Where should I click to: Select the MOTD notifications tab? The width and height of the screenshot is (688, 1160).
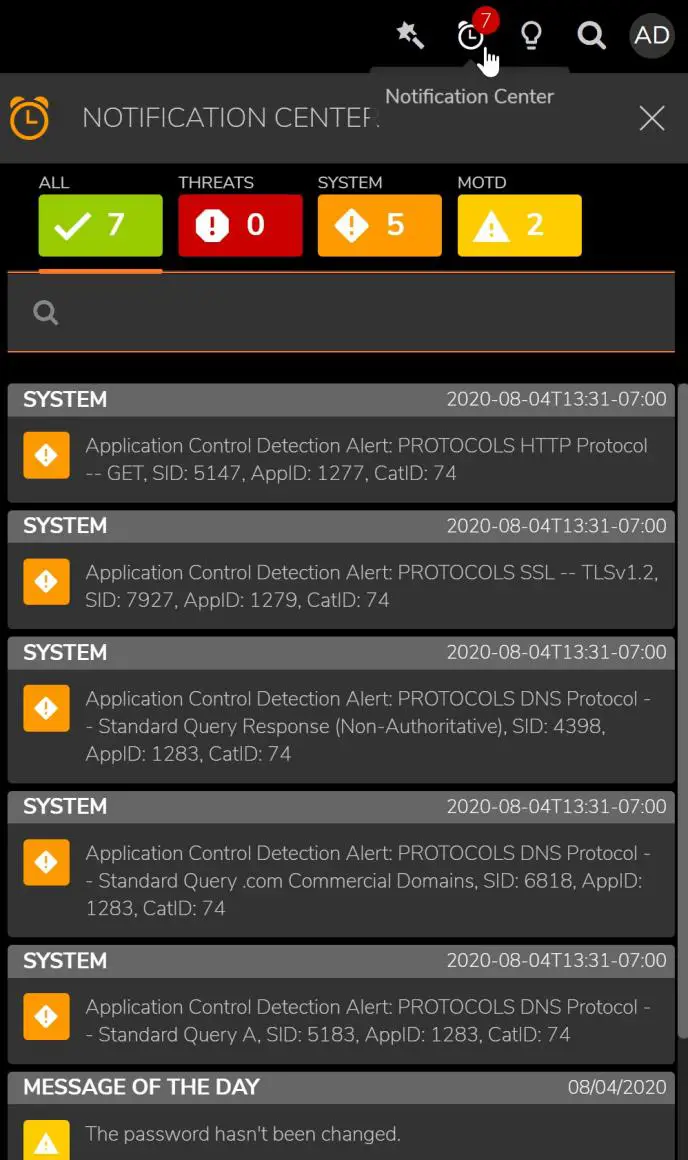519,225
